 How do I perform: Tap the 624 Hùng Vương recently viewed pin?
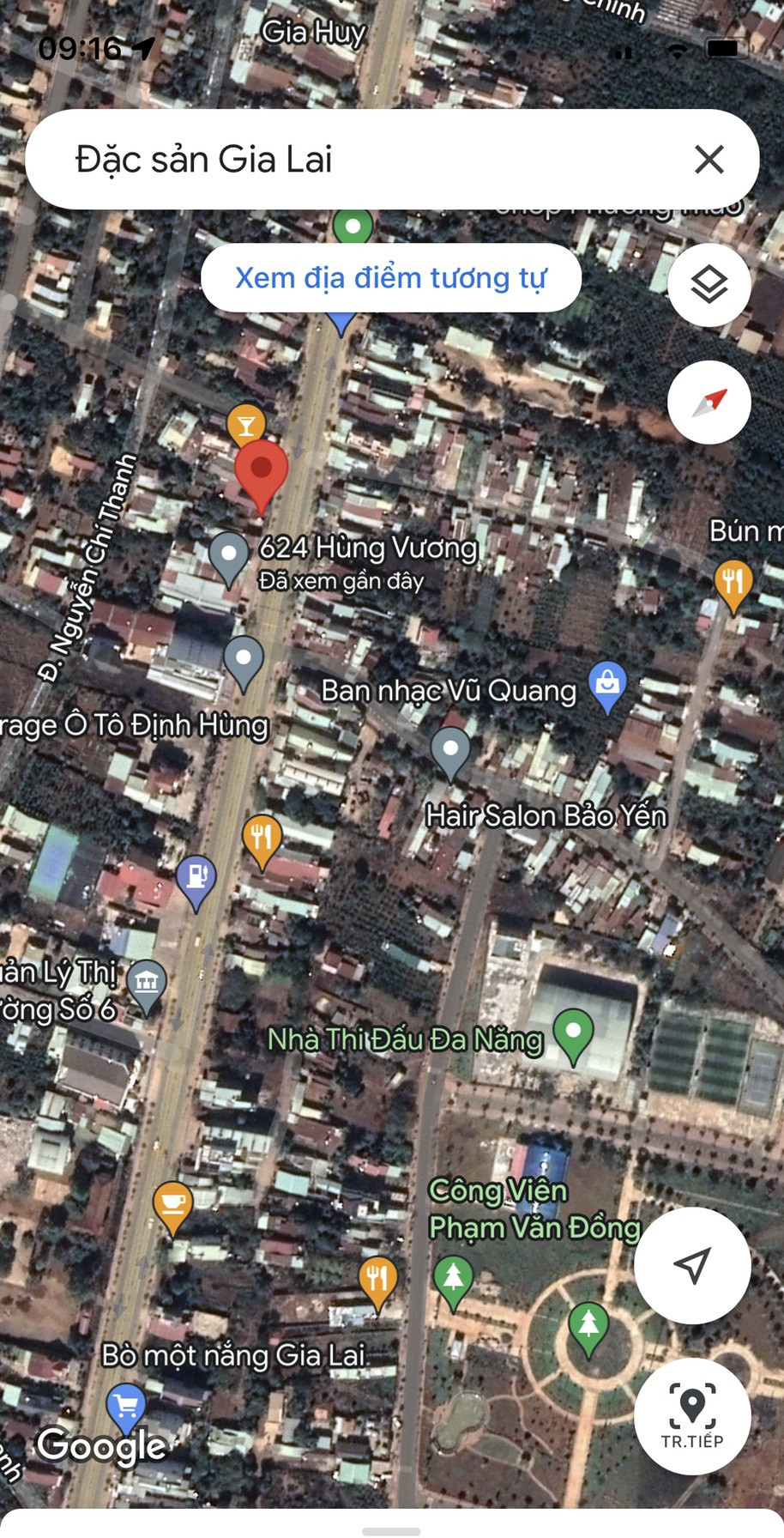[229, 557]
